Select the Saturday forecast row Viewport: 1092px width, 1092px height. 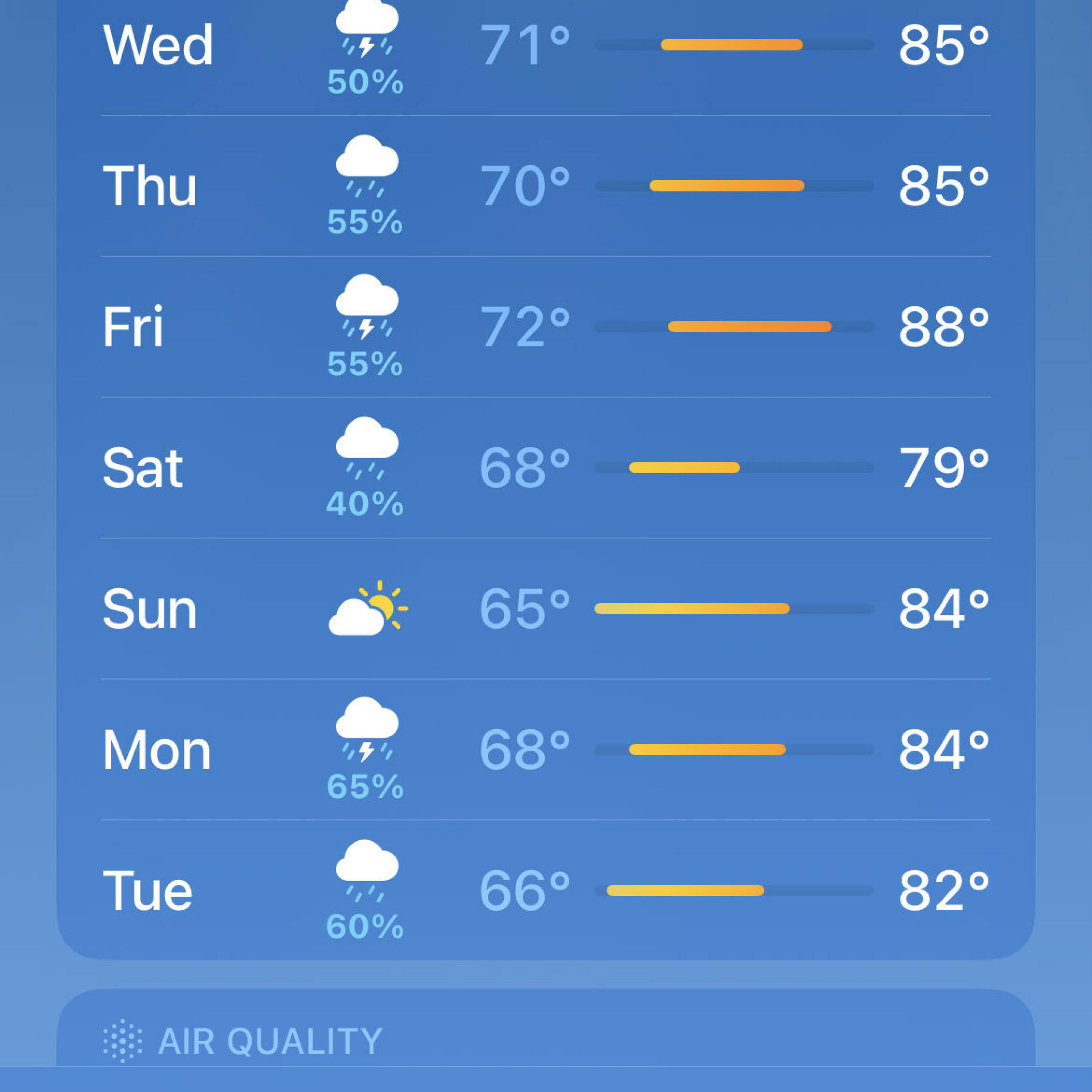pyautogui.click(x=546, y=468)
